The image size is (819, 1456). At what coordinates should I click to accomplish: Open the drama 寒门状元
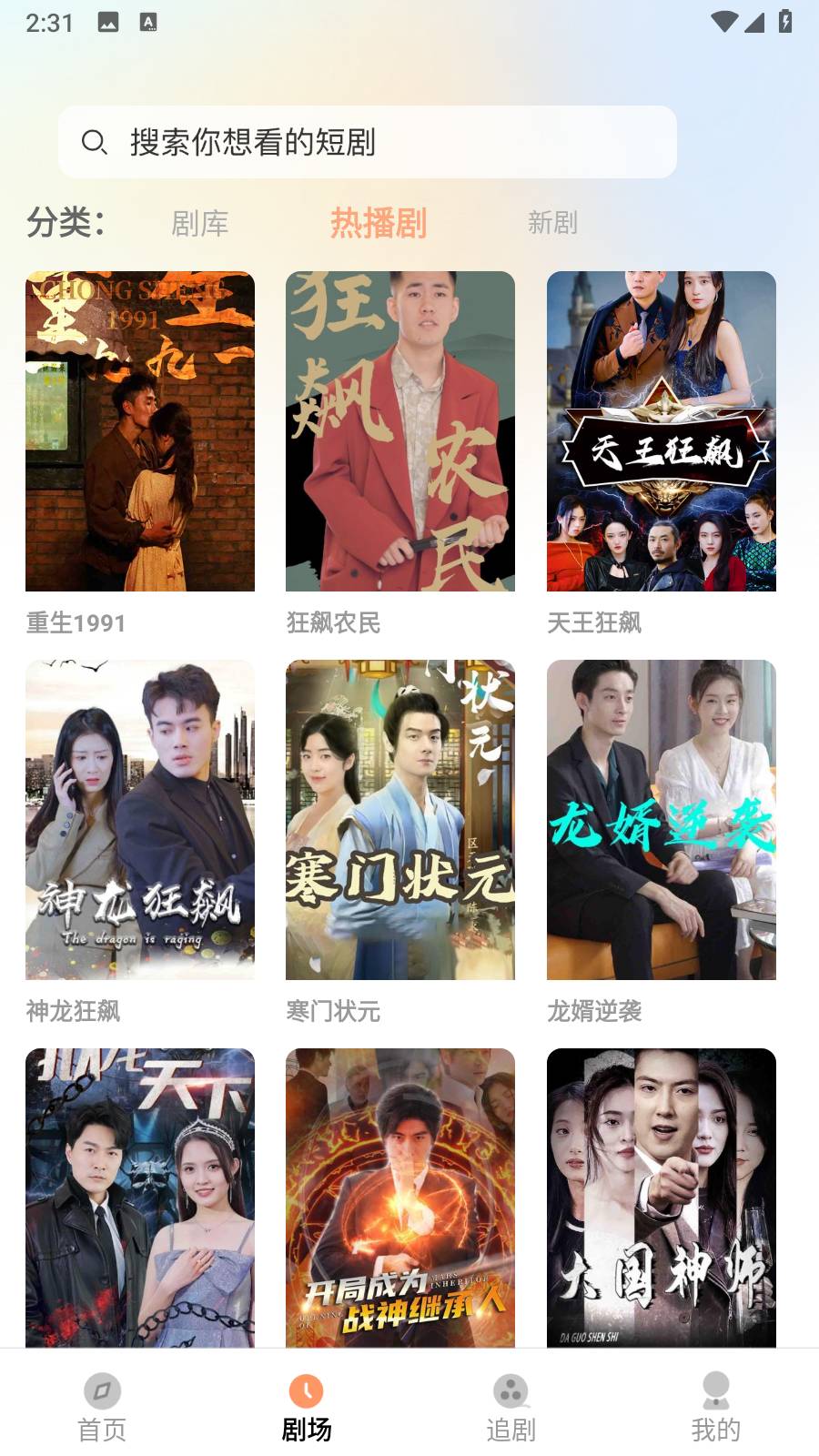tap(400, 820)
